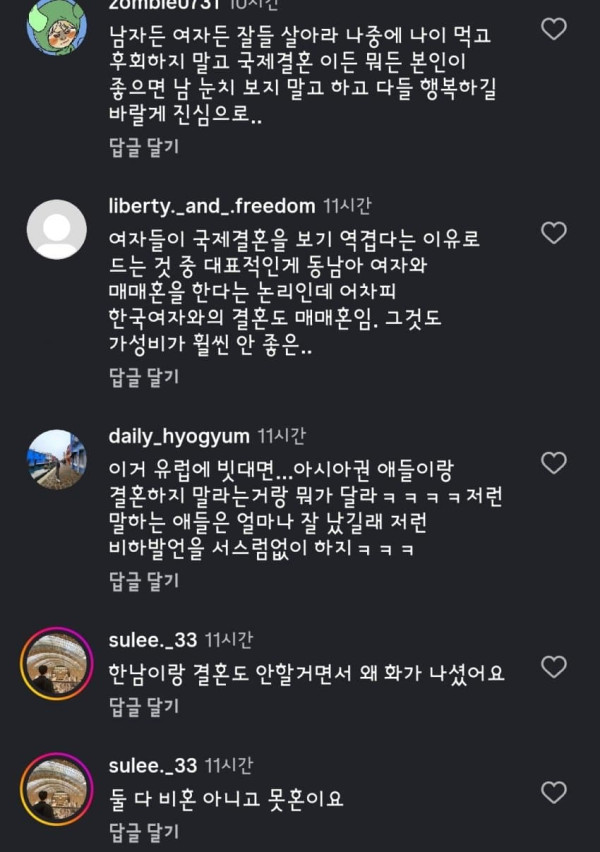Reply to daily_hyogyum's comment

click(144, 581)
